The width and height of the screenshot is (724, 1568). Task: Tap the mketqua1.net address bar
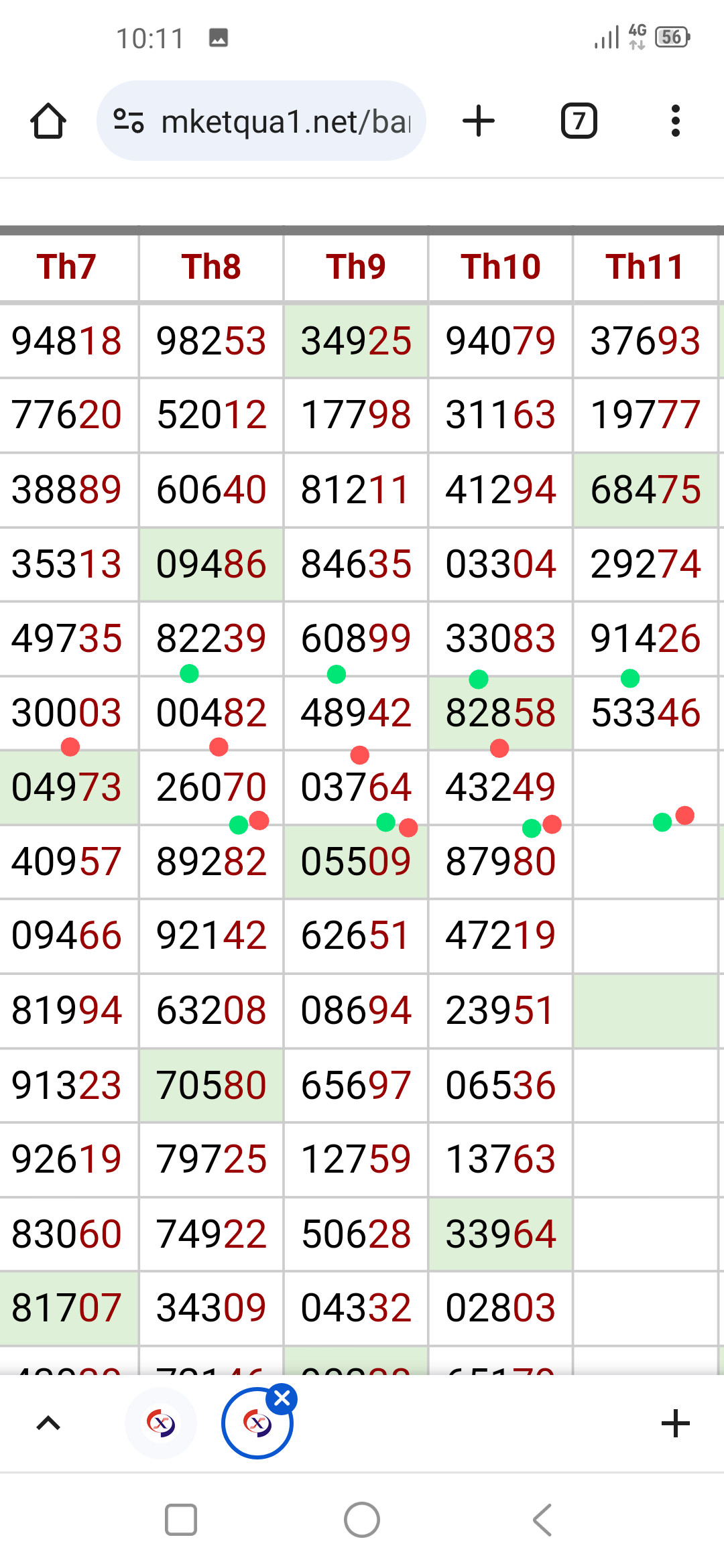point(261,121)
